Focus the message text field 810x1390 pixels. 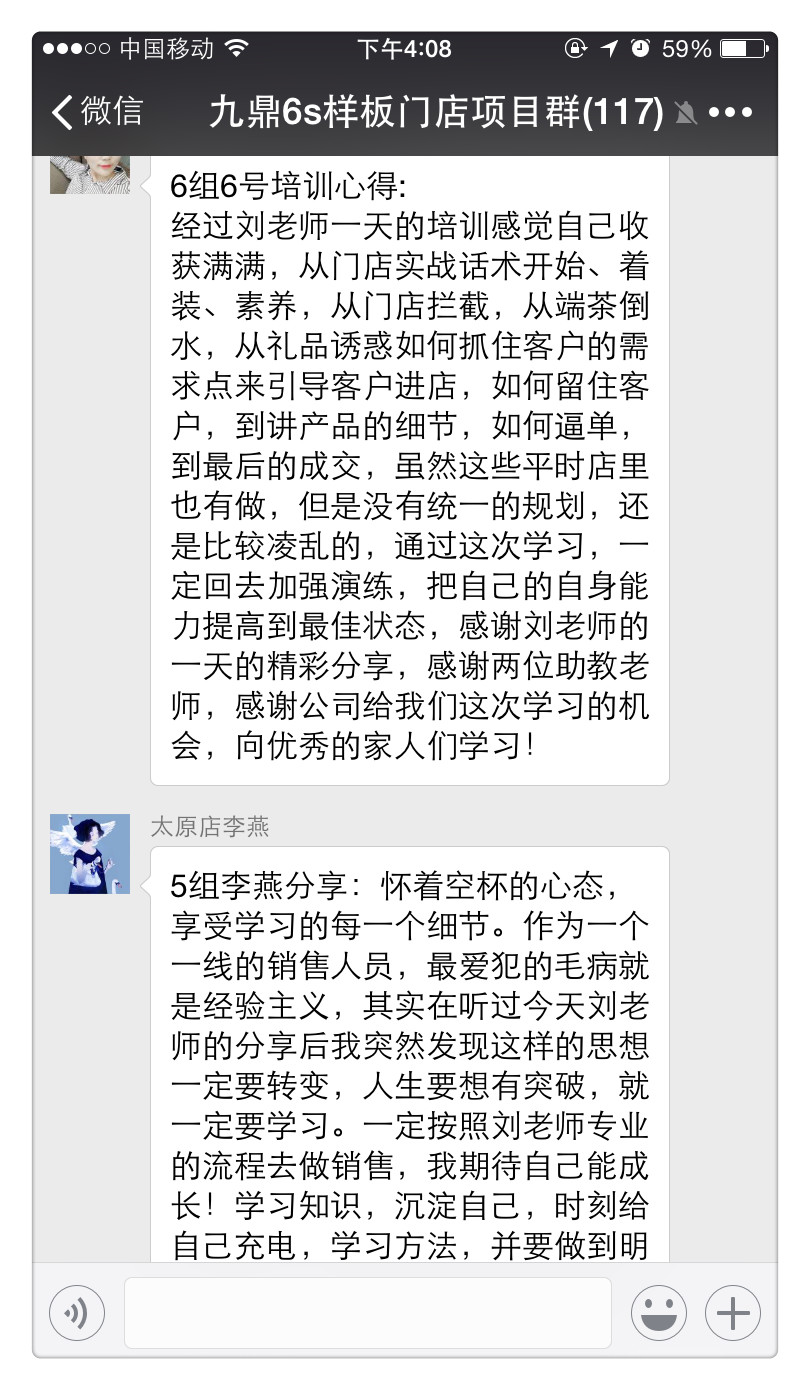pos(367,1312)
